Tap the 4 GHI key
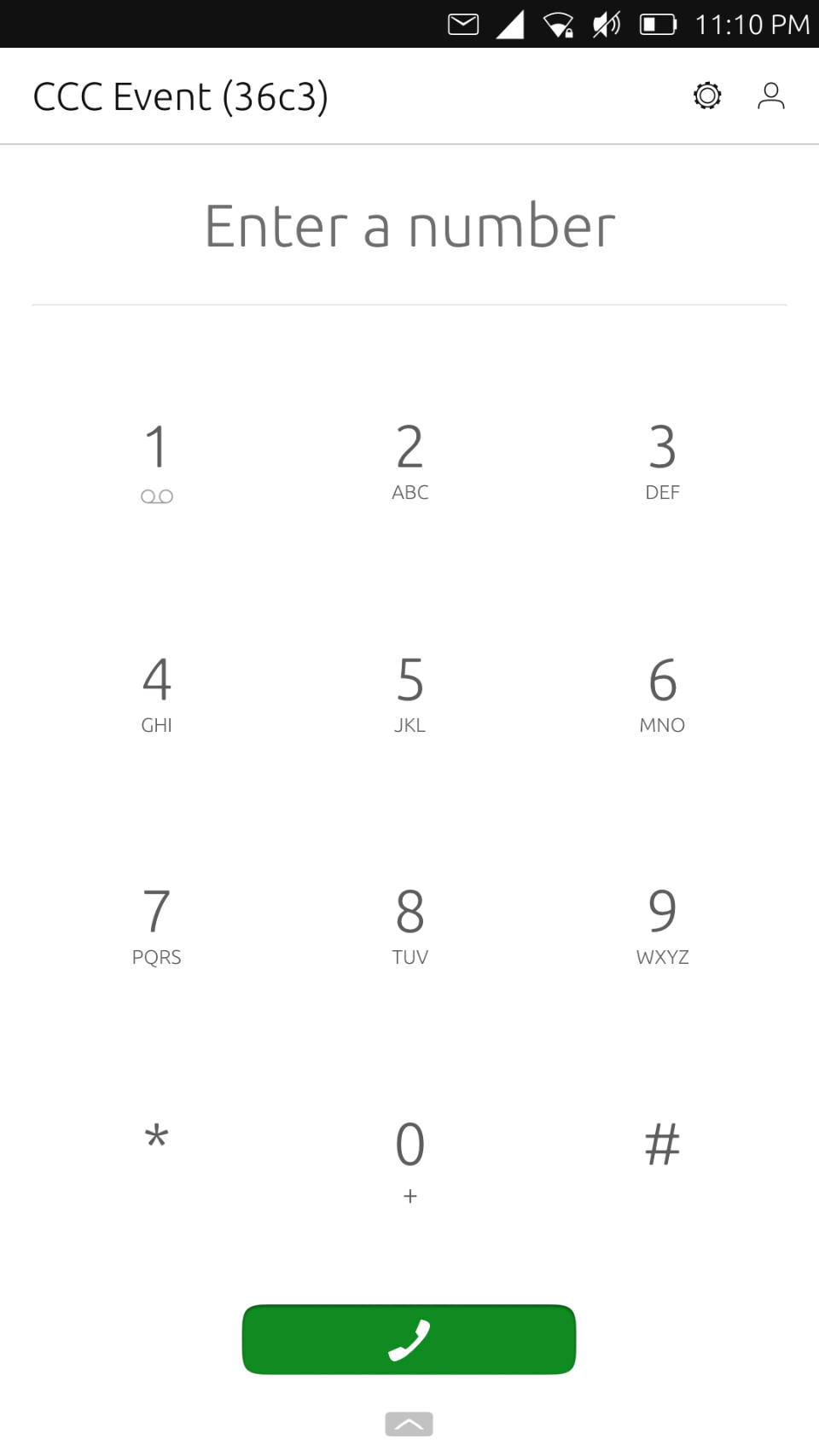 click(x=156, y=694)
